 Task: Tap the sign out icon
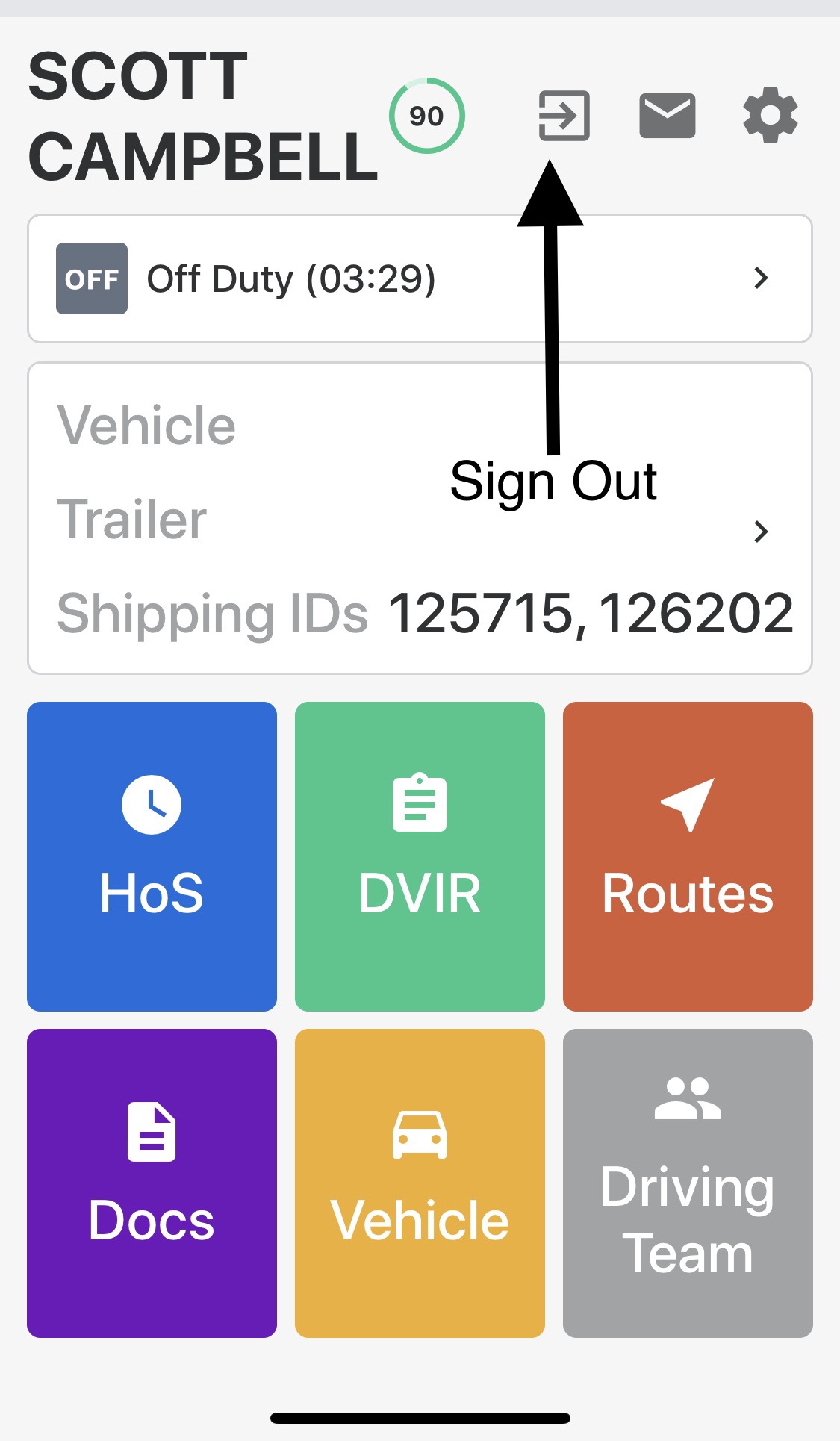point(564,116)
